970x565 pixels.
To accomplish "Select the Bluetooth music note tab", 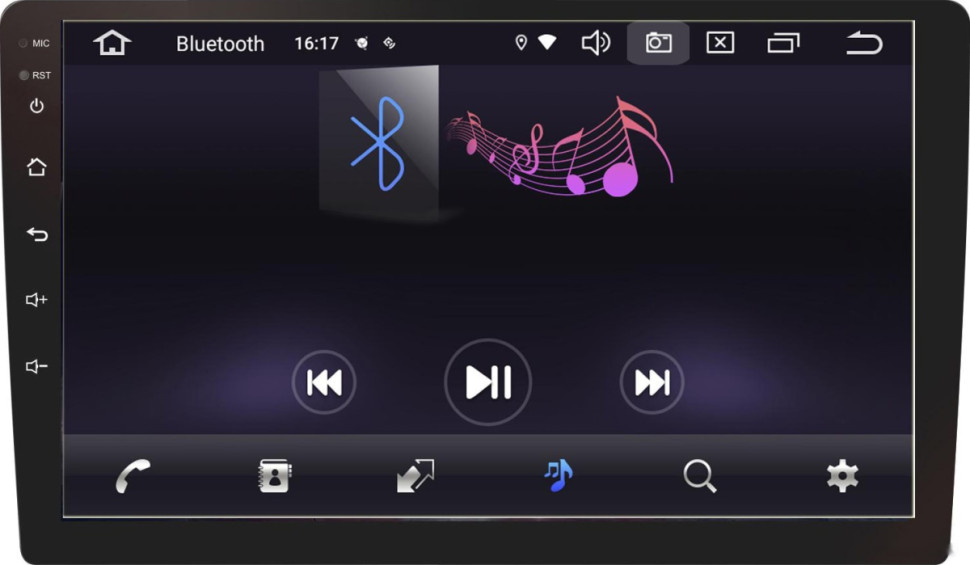I will coord(558,475).
